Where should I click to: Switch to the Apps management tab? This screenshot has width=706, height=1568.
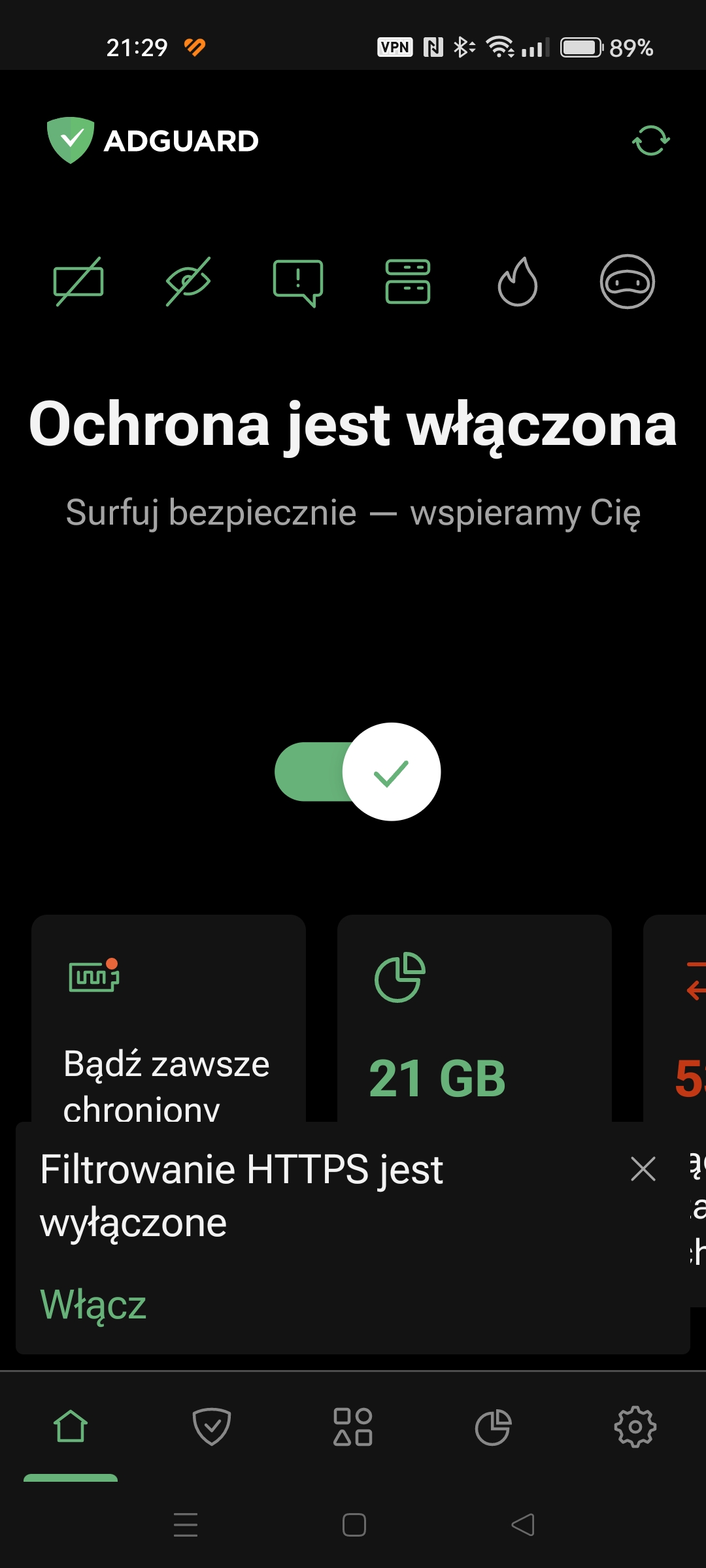pos(353,1426)
